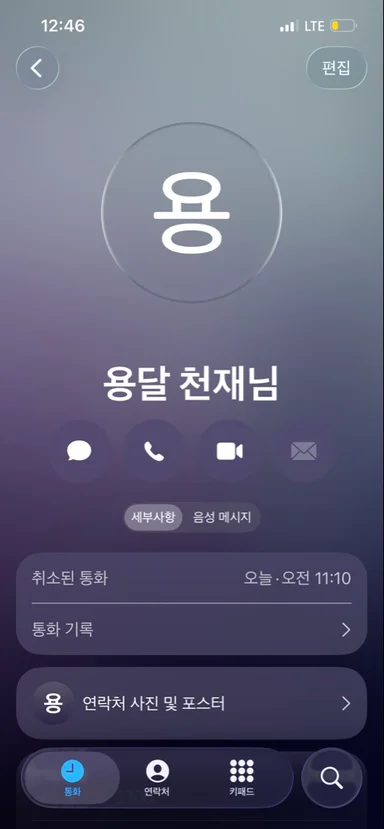Switch to the 음성 메시지 segment

[222, 517]
